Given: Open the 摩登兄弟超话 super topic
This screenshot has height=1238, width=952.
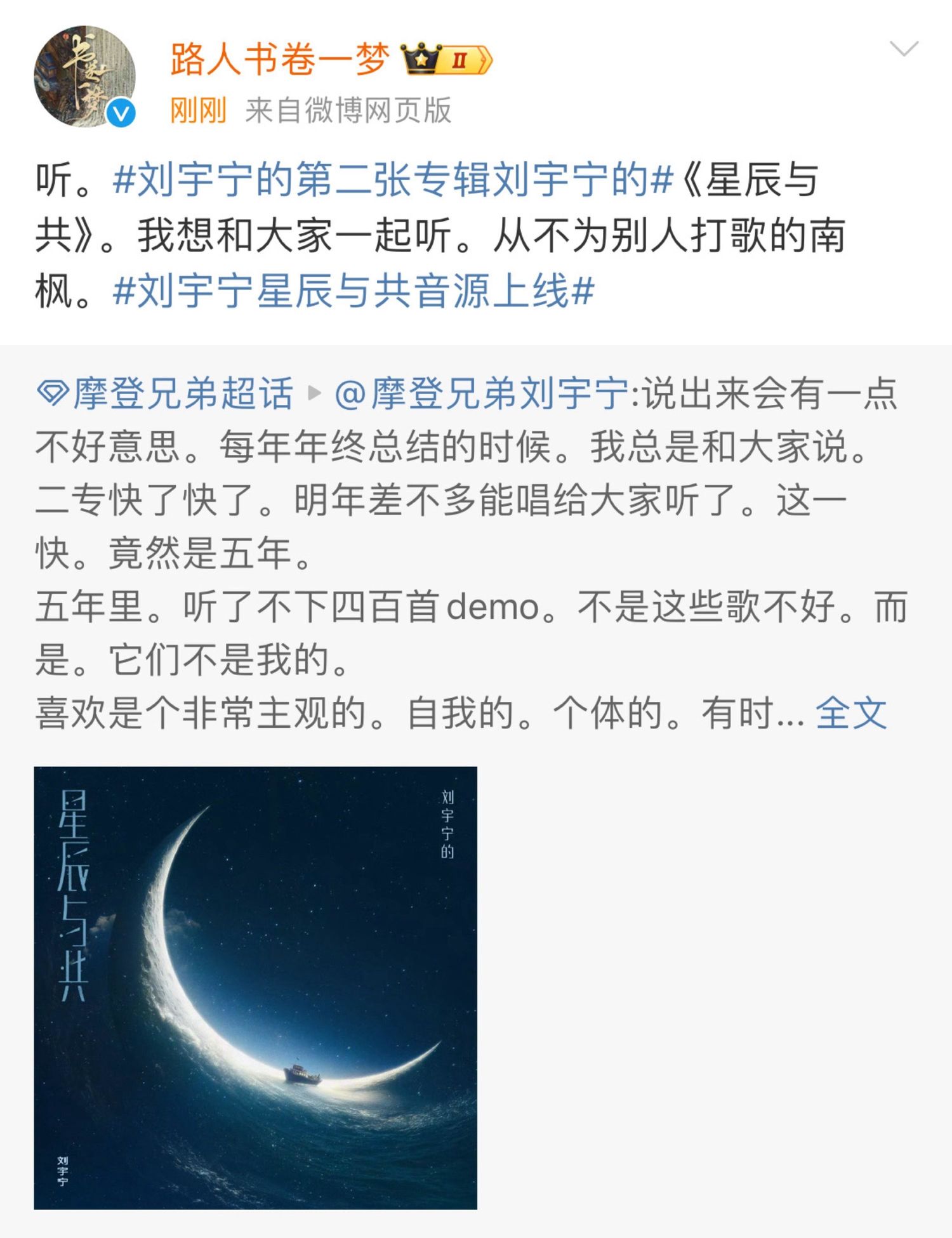Looking at the screenshot, I should tap(166, 393).
